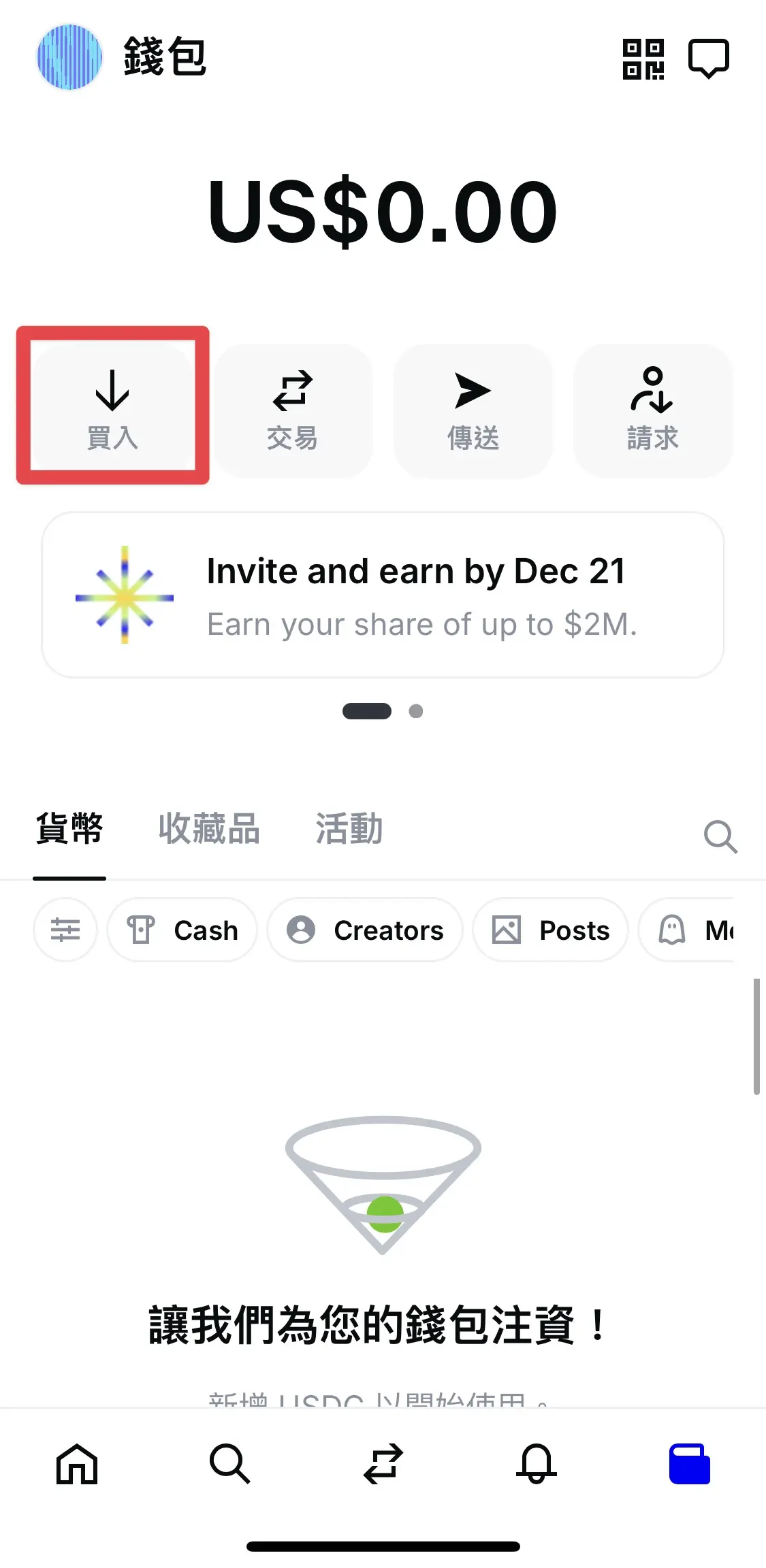The height and width of the screenshot is (1568, 766).
Task: Filter by the Posts chip
Action: [550, 930]
